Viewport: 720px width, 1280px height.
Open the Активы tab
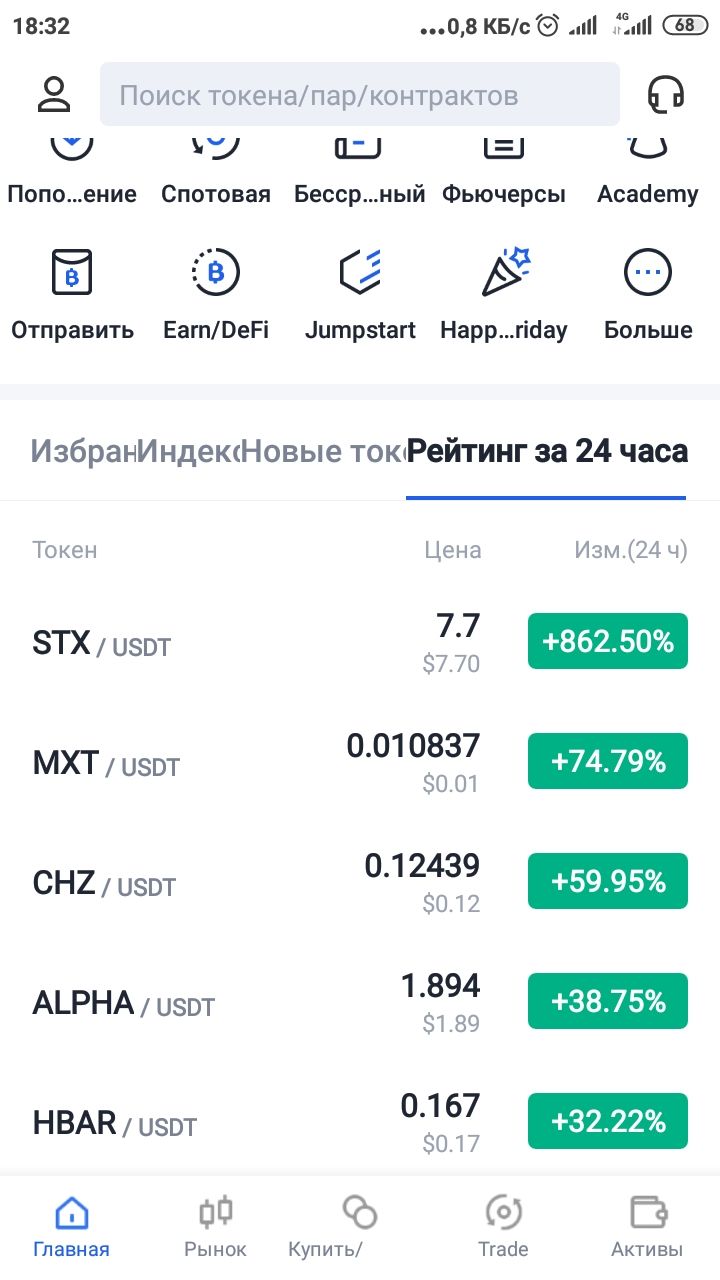(x=647, y=1226)
